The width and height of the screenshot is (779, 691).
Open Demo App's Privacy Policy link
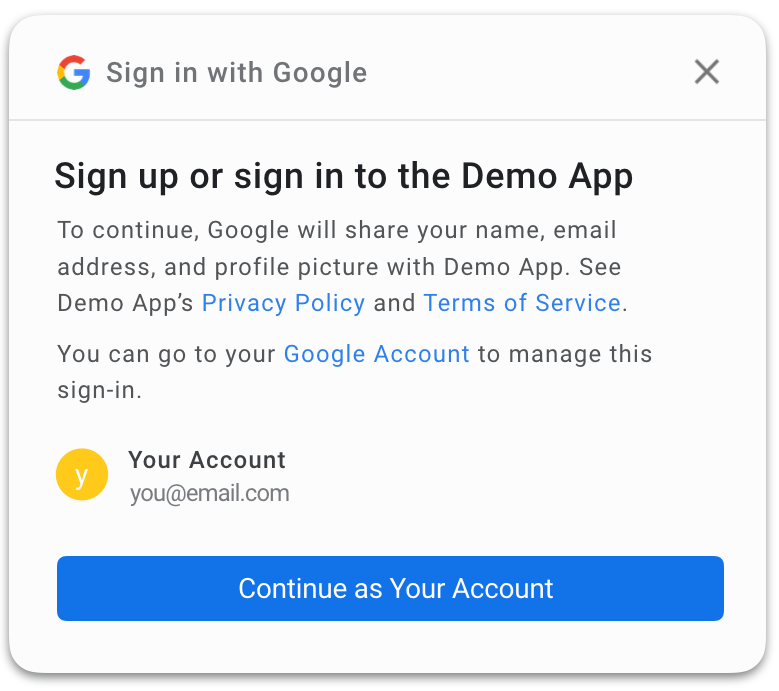coord(283,303)
